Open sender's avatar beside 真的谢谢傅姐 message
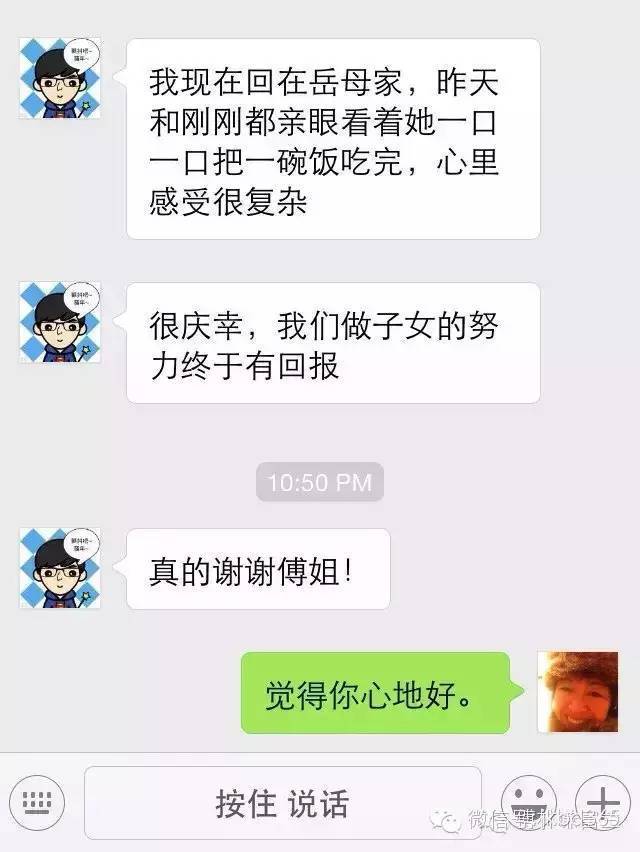This screenshot has width=640, height=852. pos(59,569)
